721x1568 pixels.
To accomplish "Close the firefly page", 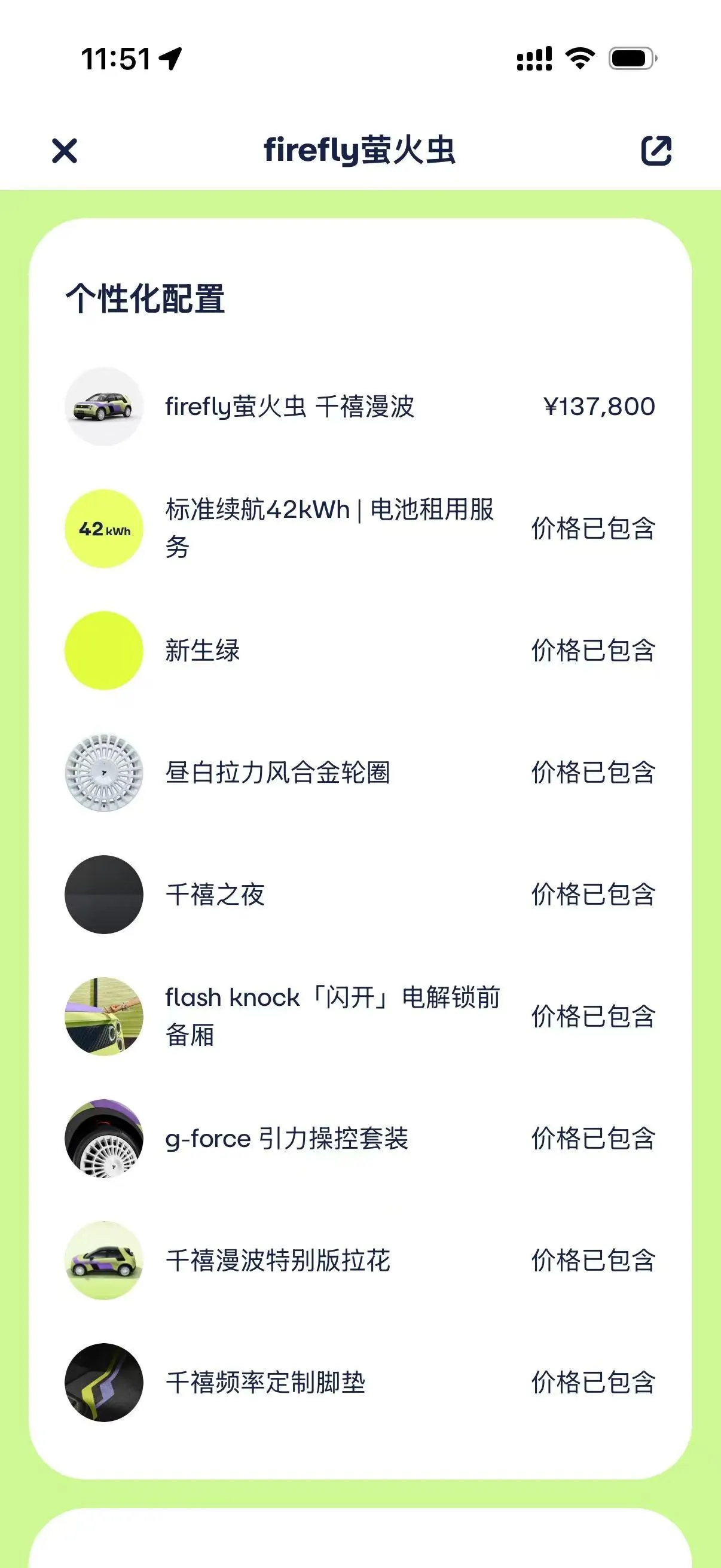I will click(65, 150).
